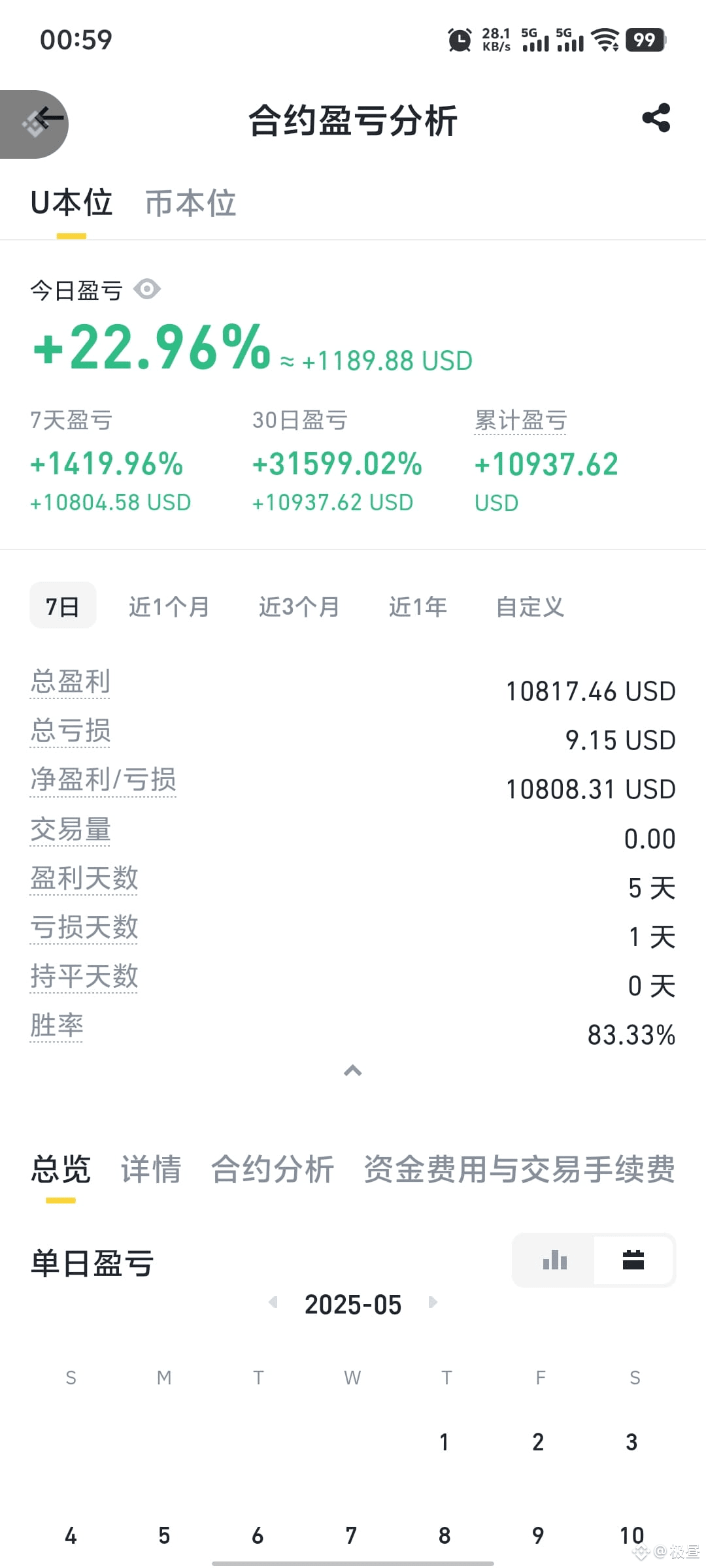Show the explanation for 胜率

pyautogui.click(x=57, y=1025)
